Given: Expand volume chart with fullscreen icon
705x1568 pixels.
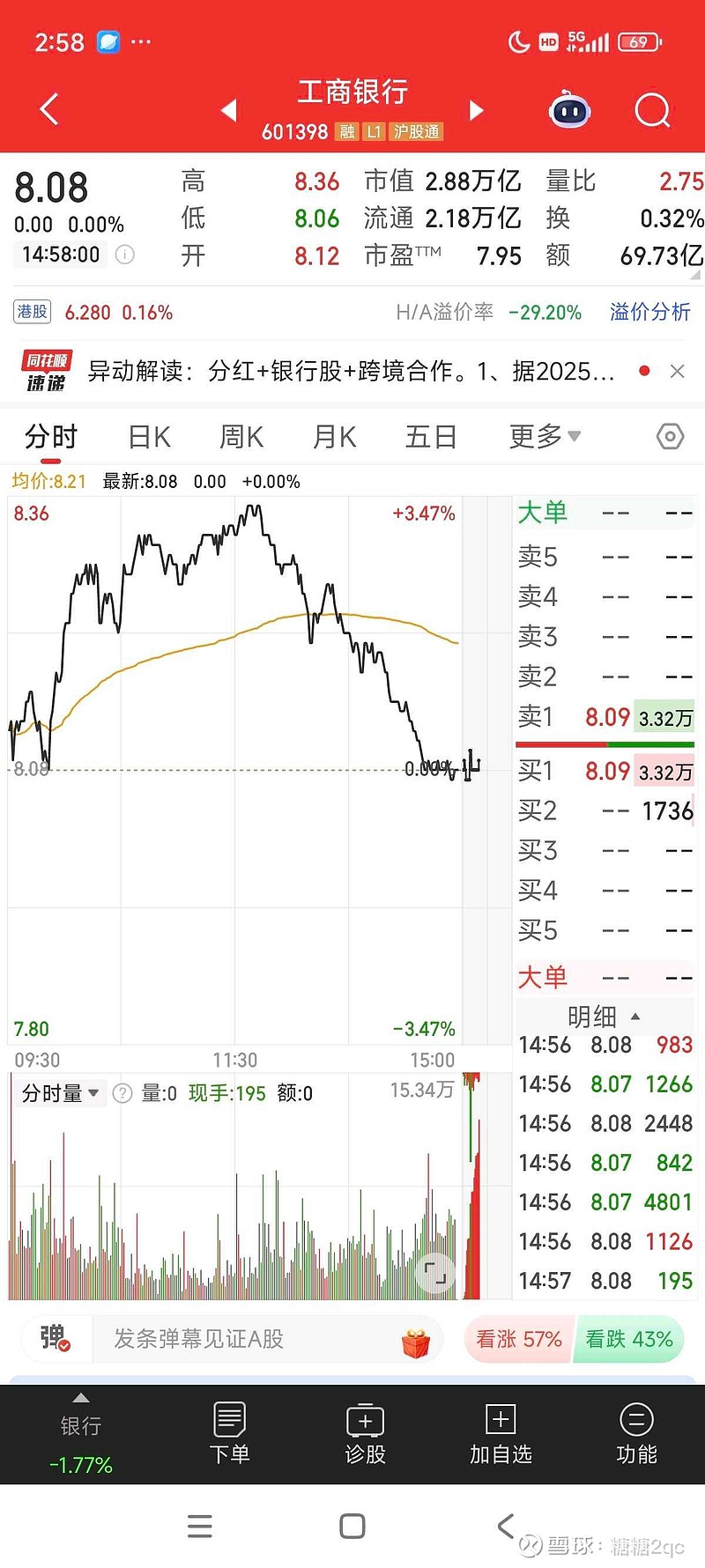Looking at the screenshot, I should click(435, 1272).
